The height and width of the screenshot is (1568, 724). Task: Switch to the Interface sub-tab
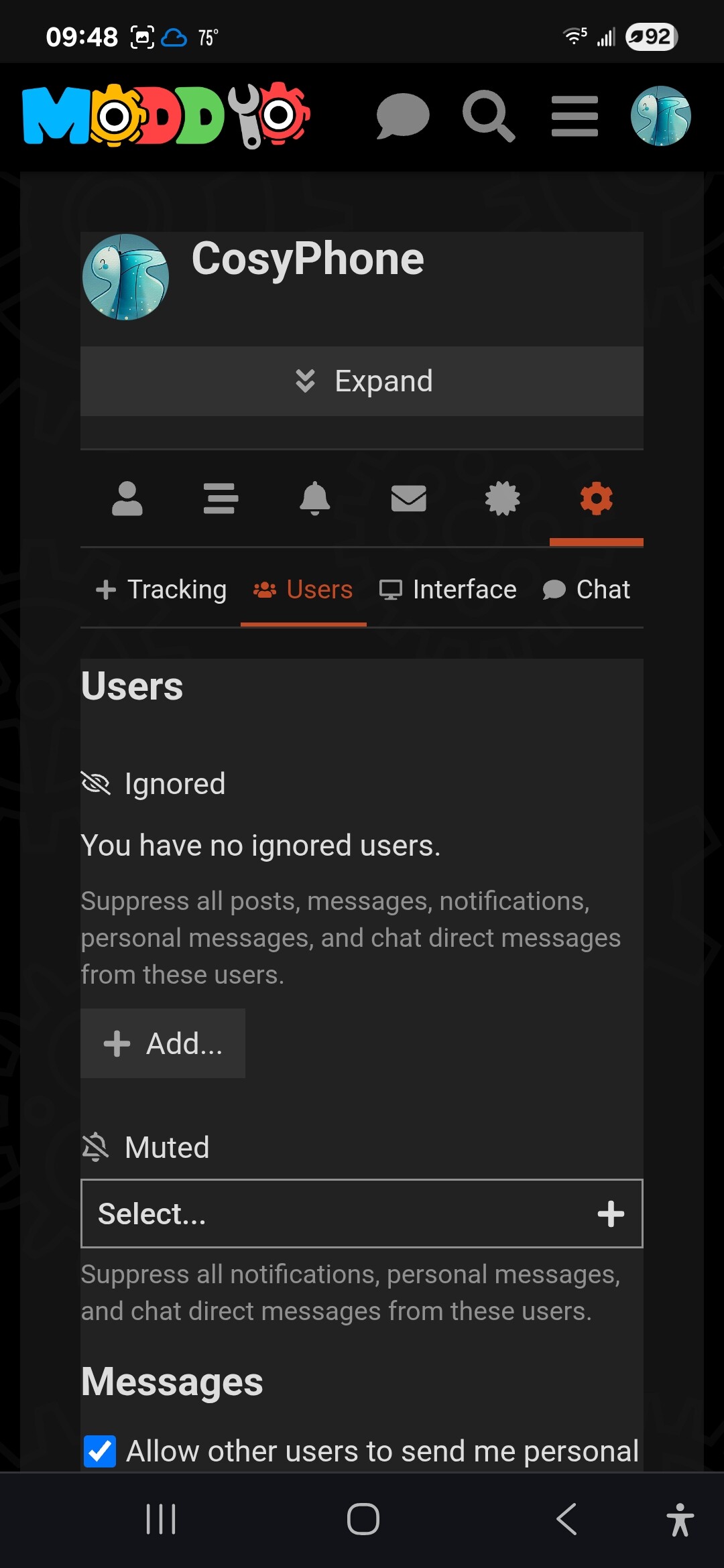click(x=448, y=590)
